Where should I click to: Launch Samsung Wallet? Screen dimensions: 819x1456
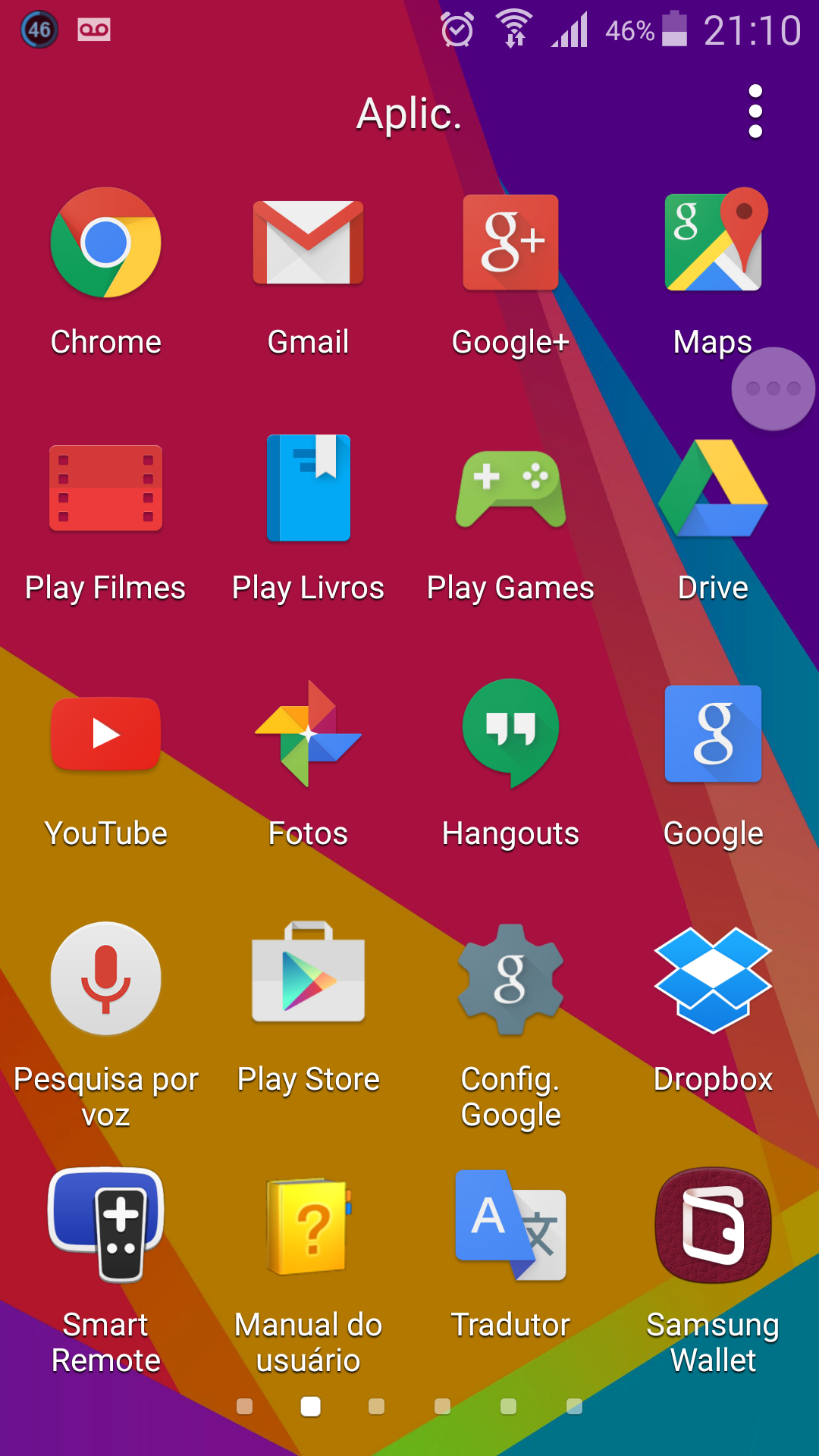[x=713, y=1225]
